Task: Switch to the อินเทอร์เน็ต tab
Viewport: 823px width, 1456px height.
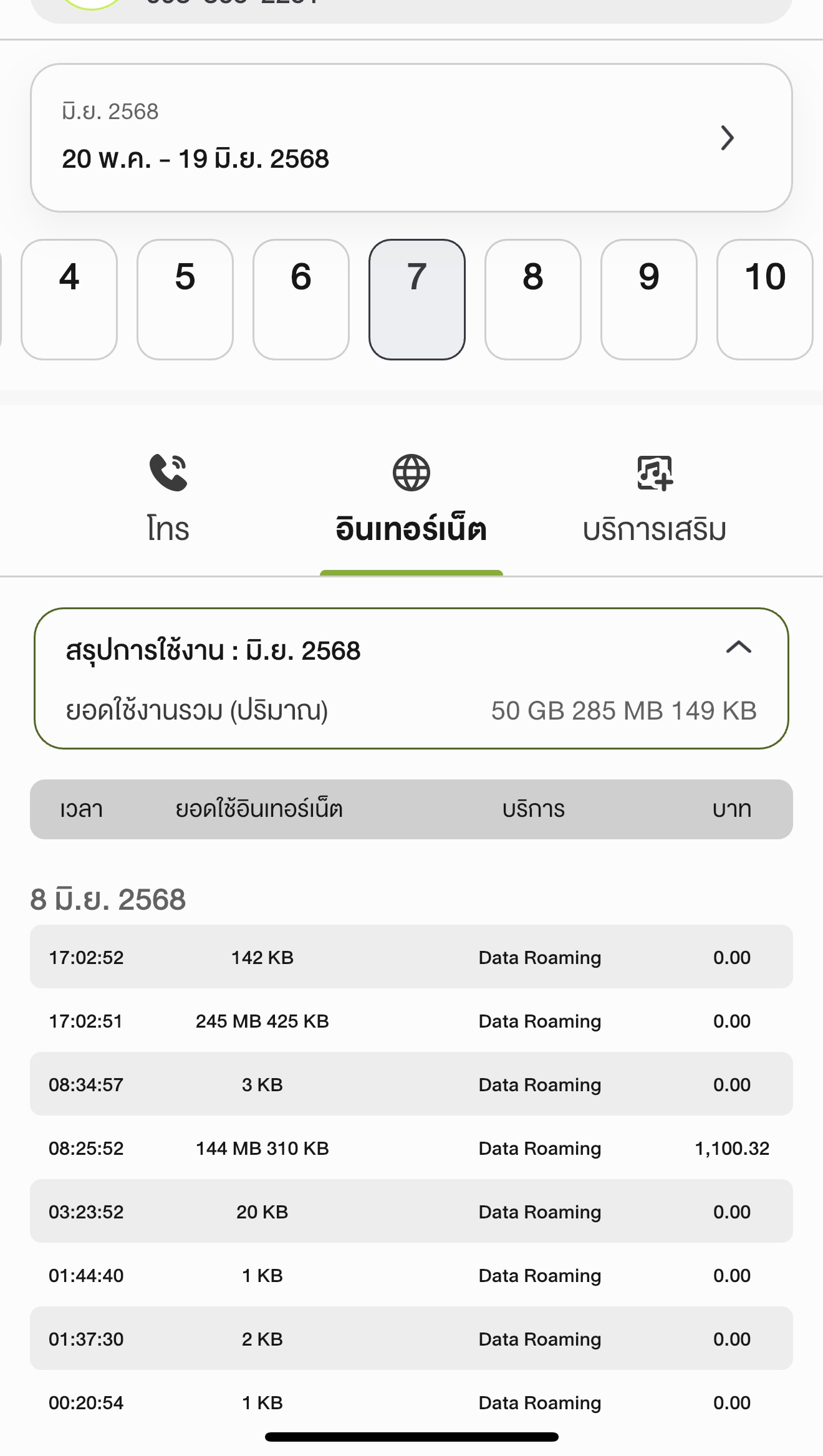Action: (x=412, y=499)
